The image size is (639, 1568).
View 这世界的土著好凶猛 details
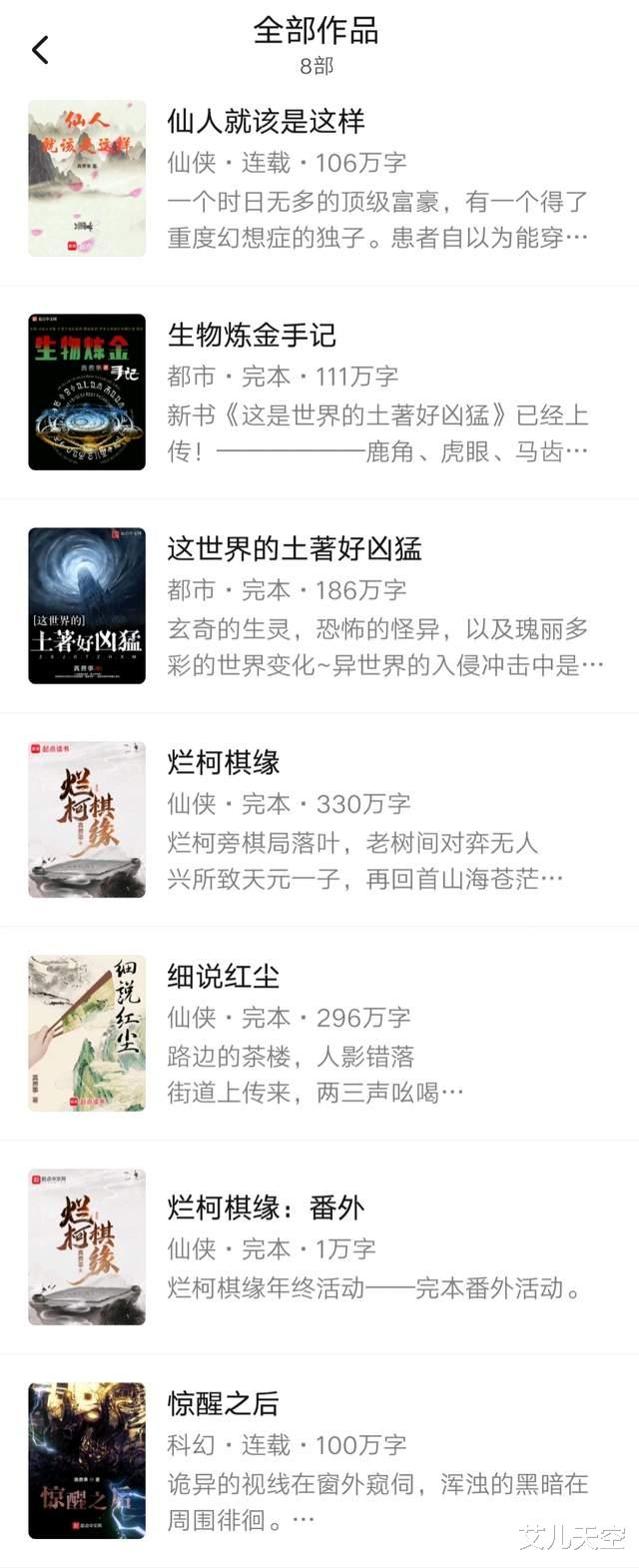(294, 549)
